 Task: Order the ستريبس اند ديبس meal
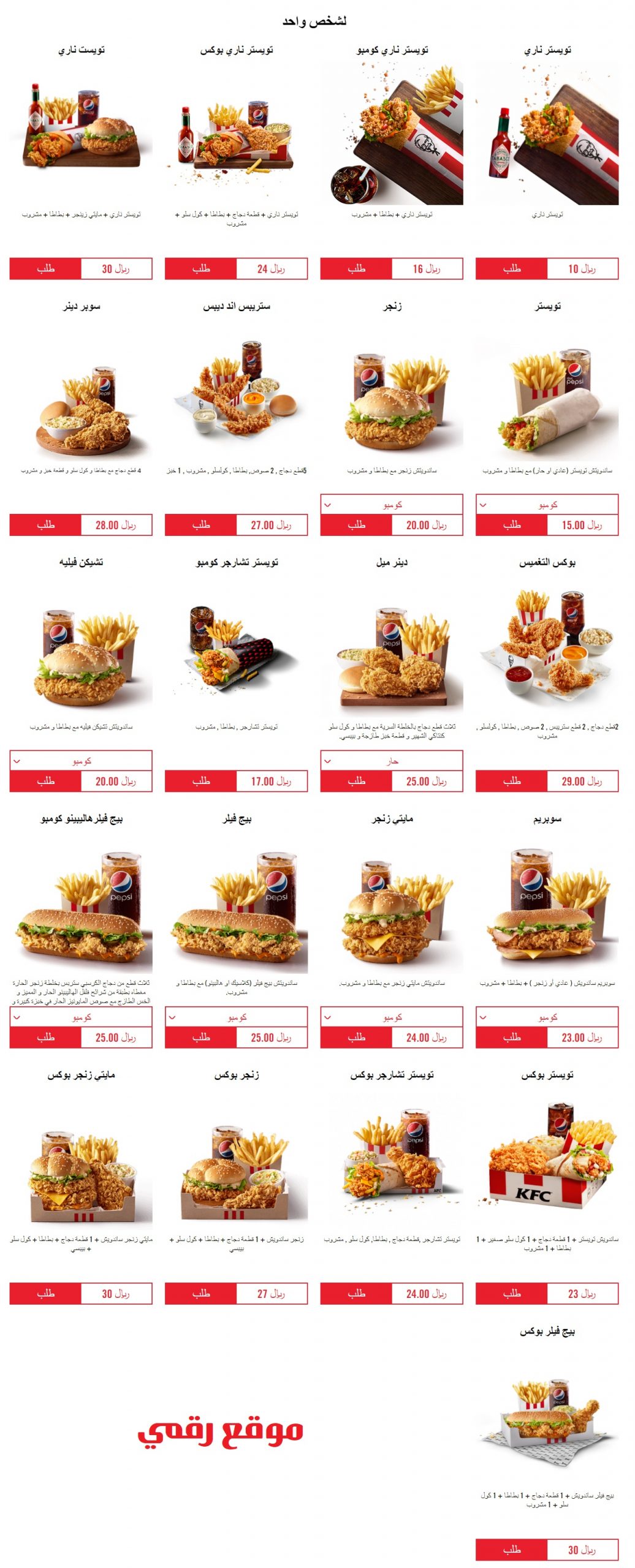(x=200, y=525)
